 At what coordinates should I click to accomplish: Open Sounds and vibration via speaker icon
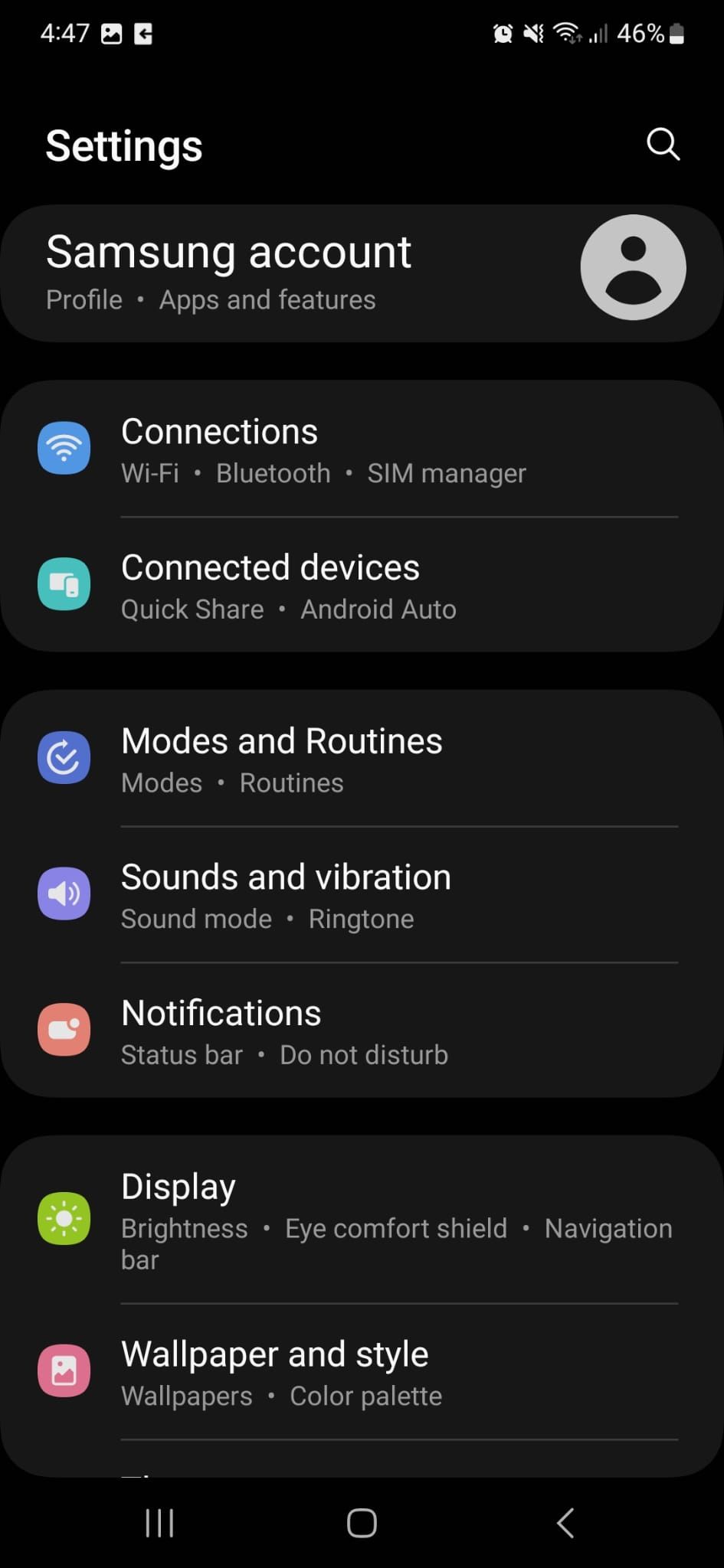(x=64, y=893)
